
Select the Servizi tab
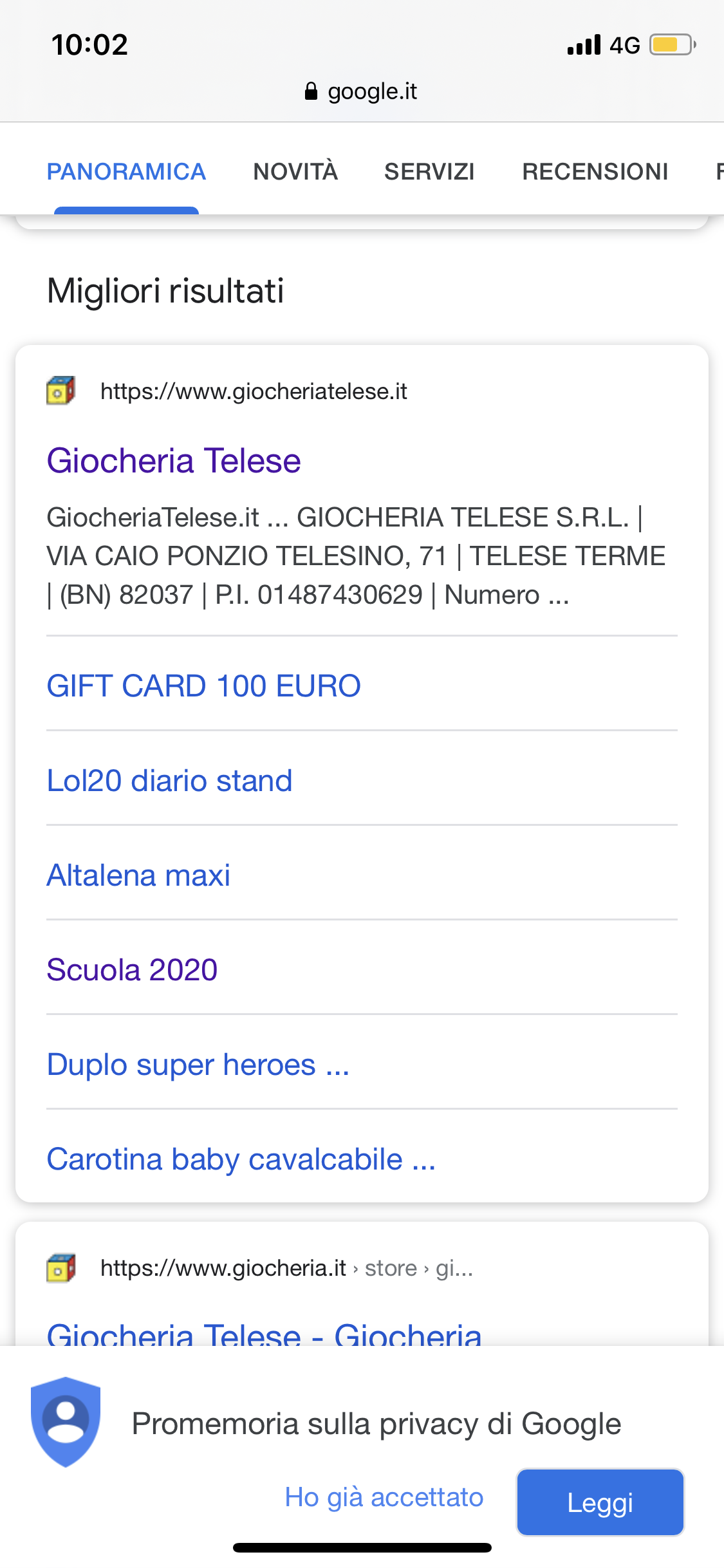pos(429,171)
